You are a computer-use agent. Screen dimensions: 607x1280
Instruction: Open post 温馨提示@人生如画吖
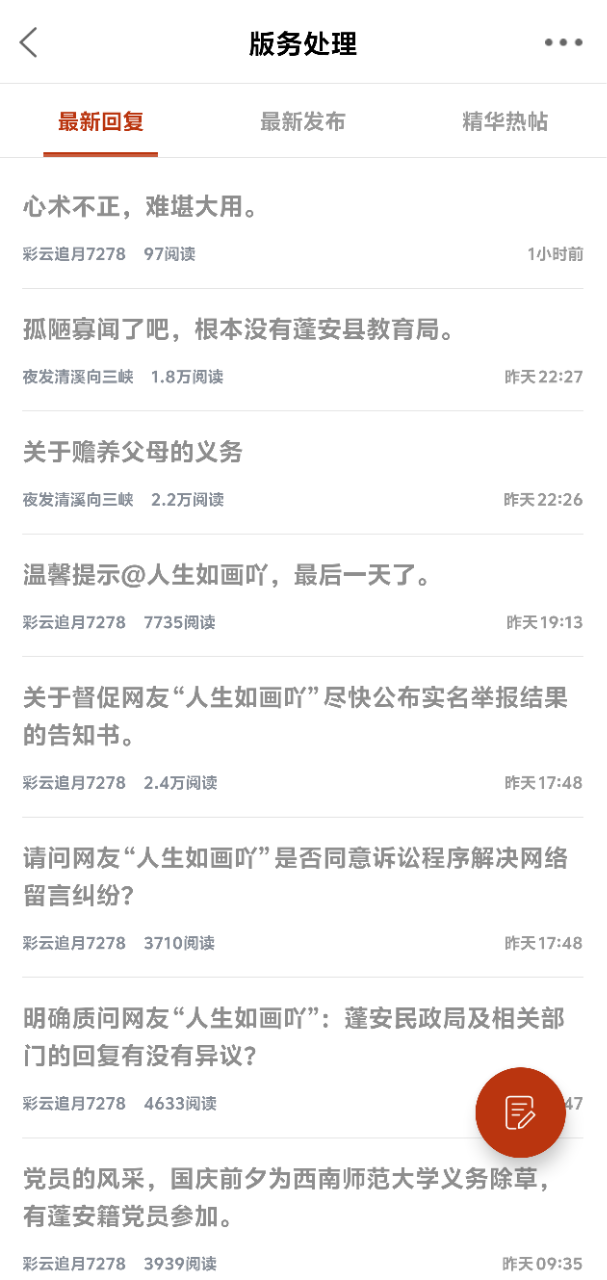click(x=227, y=575)
